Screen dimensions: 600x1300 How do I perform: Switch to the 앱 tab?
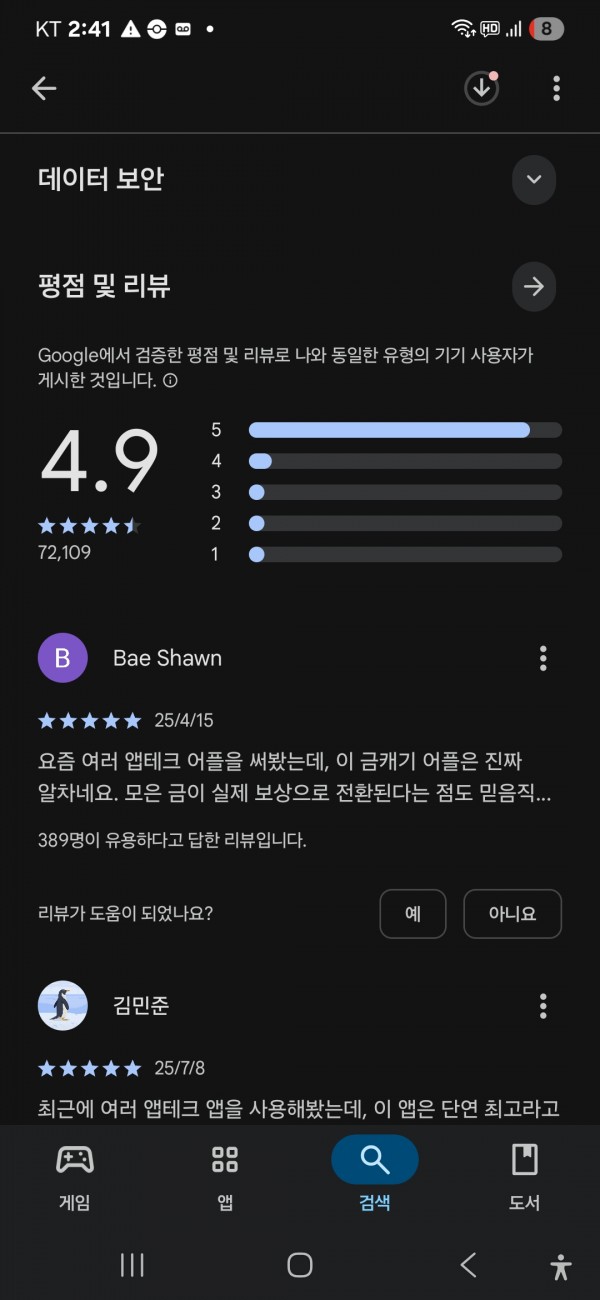pyautogui.click(x=225, y=1177)
